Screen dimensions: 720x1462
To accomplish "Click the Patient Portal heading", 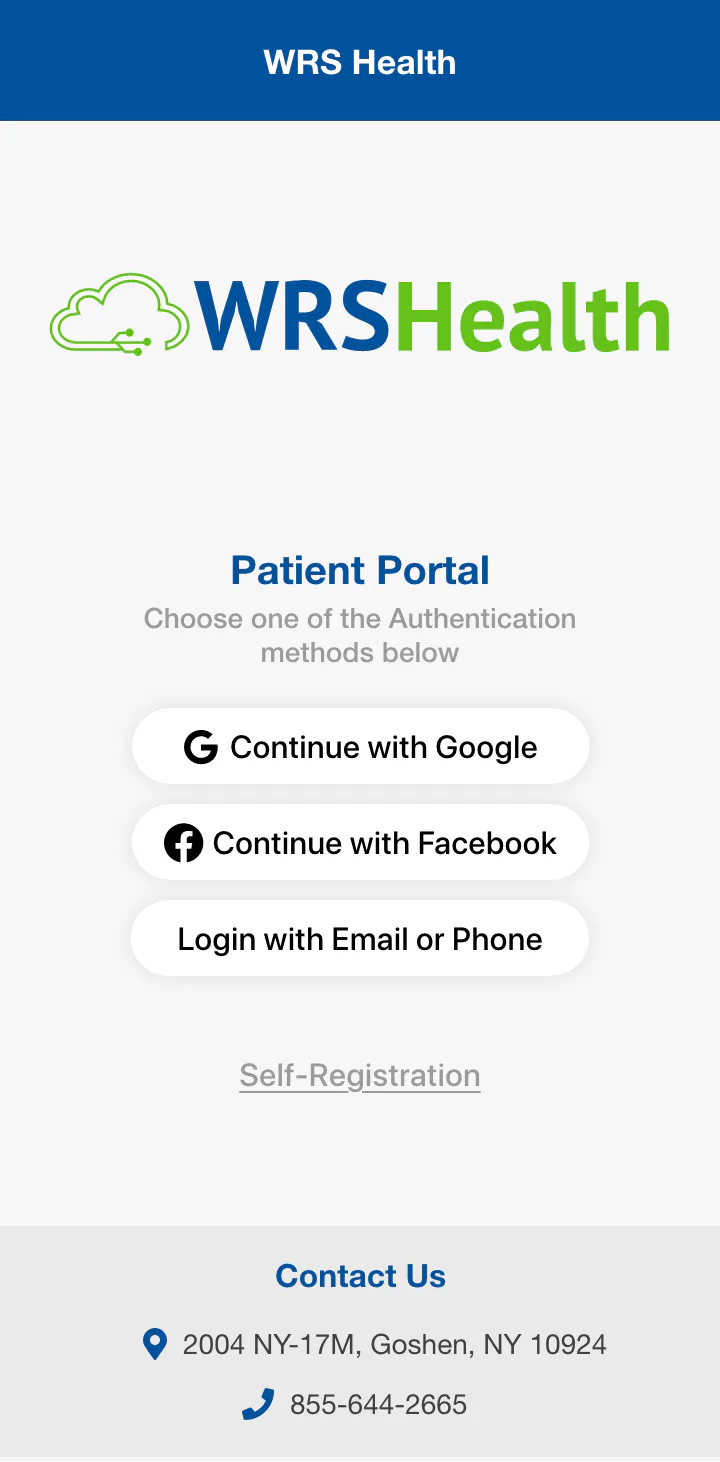I will tap(360, 569).
